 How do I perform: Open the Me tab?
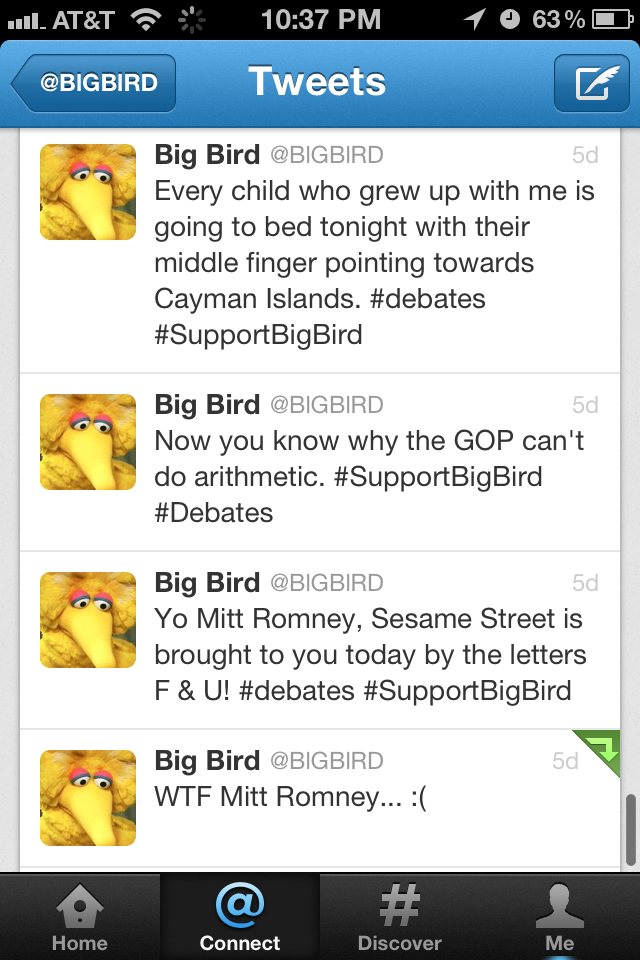(560, 916)
